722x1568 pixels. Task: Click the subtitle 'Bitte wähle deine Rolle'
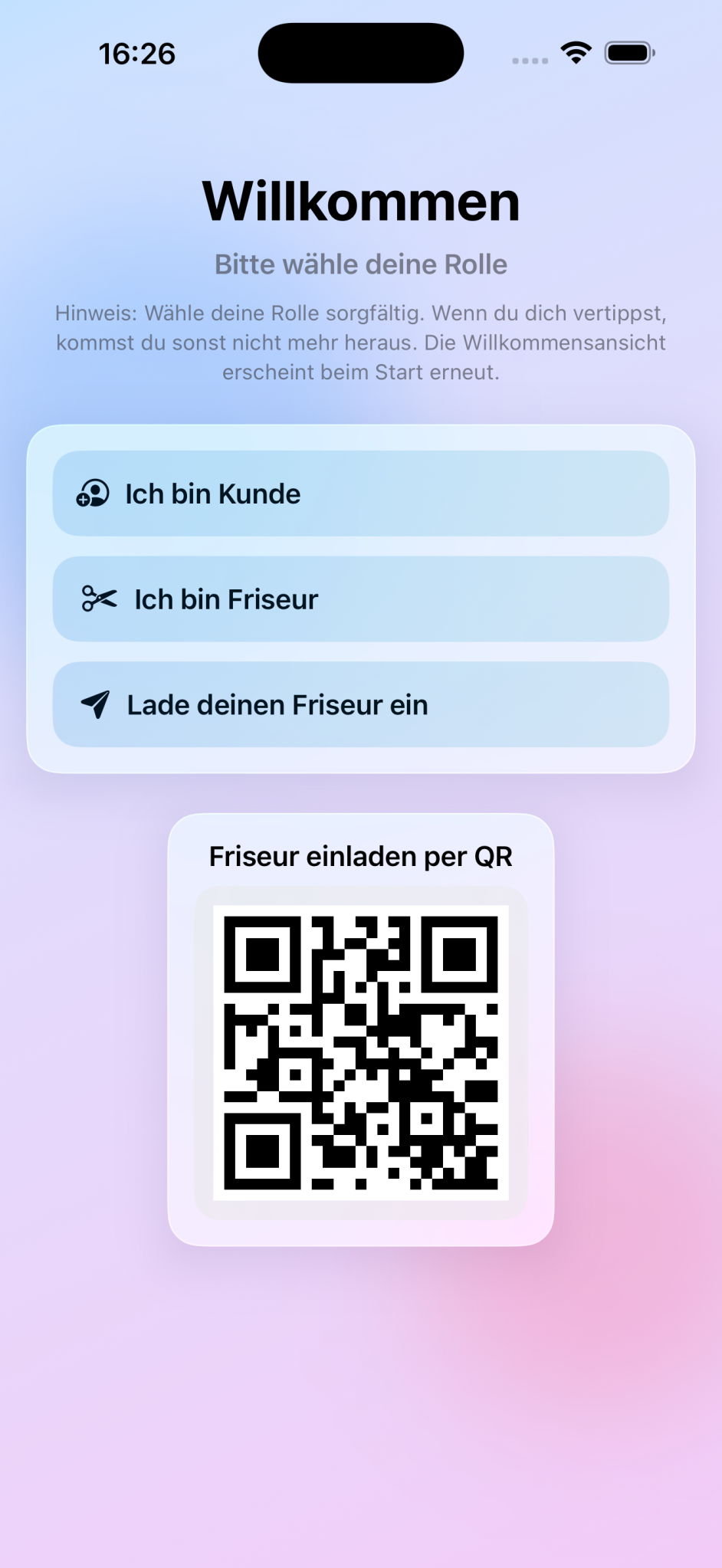pyautogui.click(x=360, y=264)
